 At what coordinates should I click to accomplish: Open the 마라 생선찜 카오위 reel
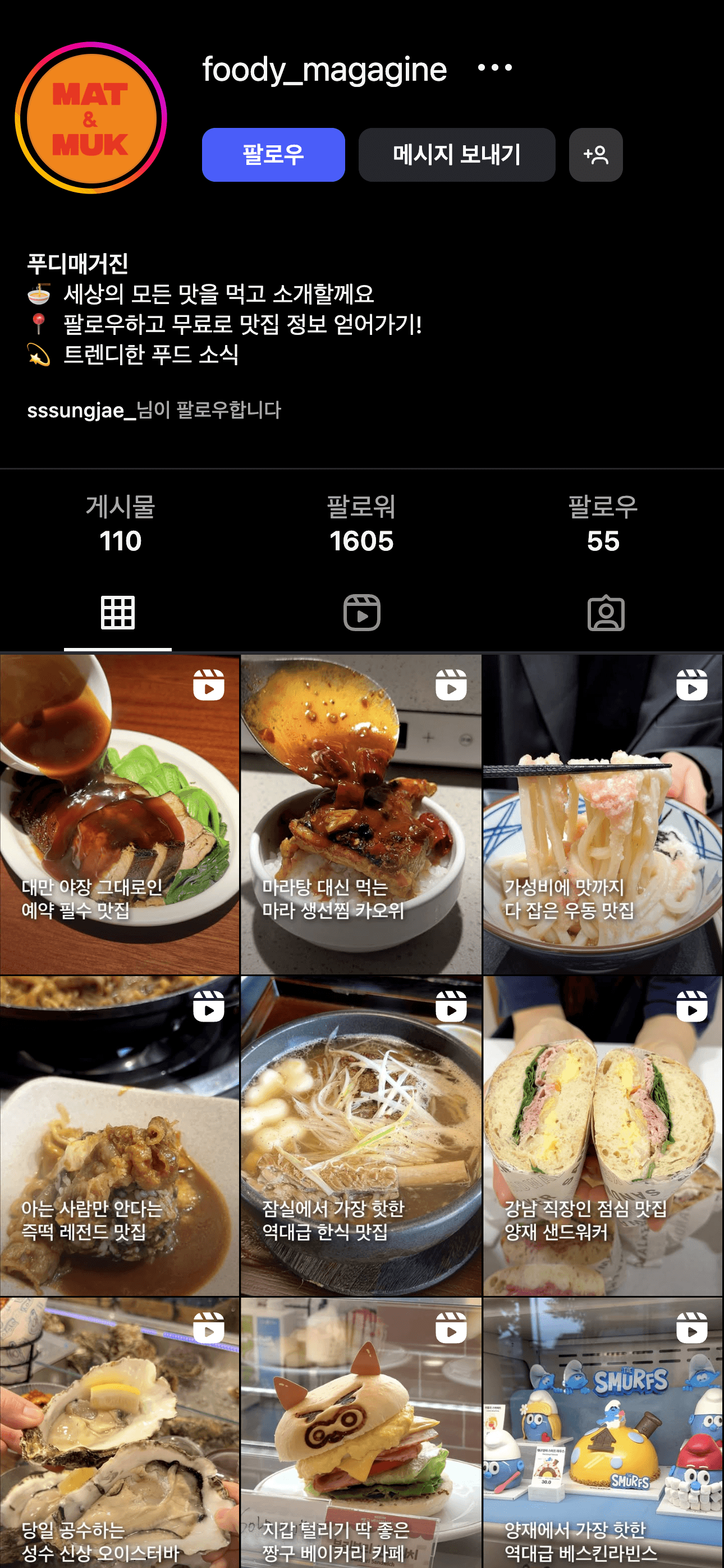point(361,815)
